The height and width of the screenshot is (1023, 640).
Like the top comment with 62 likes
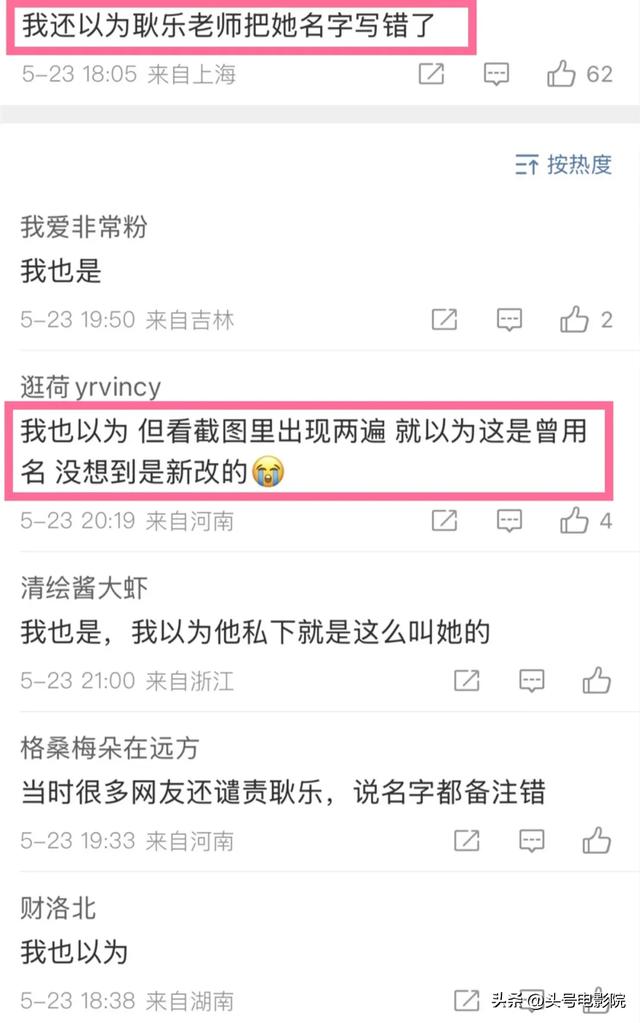[x=562, y=73]
